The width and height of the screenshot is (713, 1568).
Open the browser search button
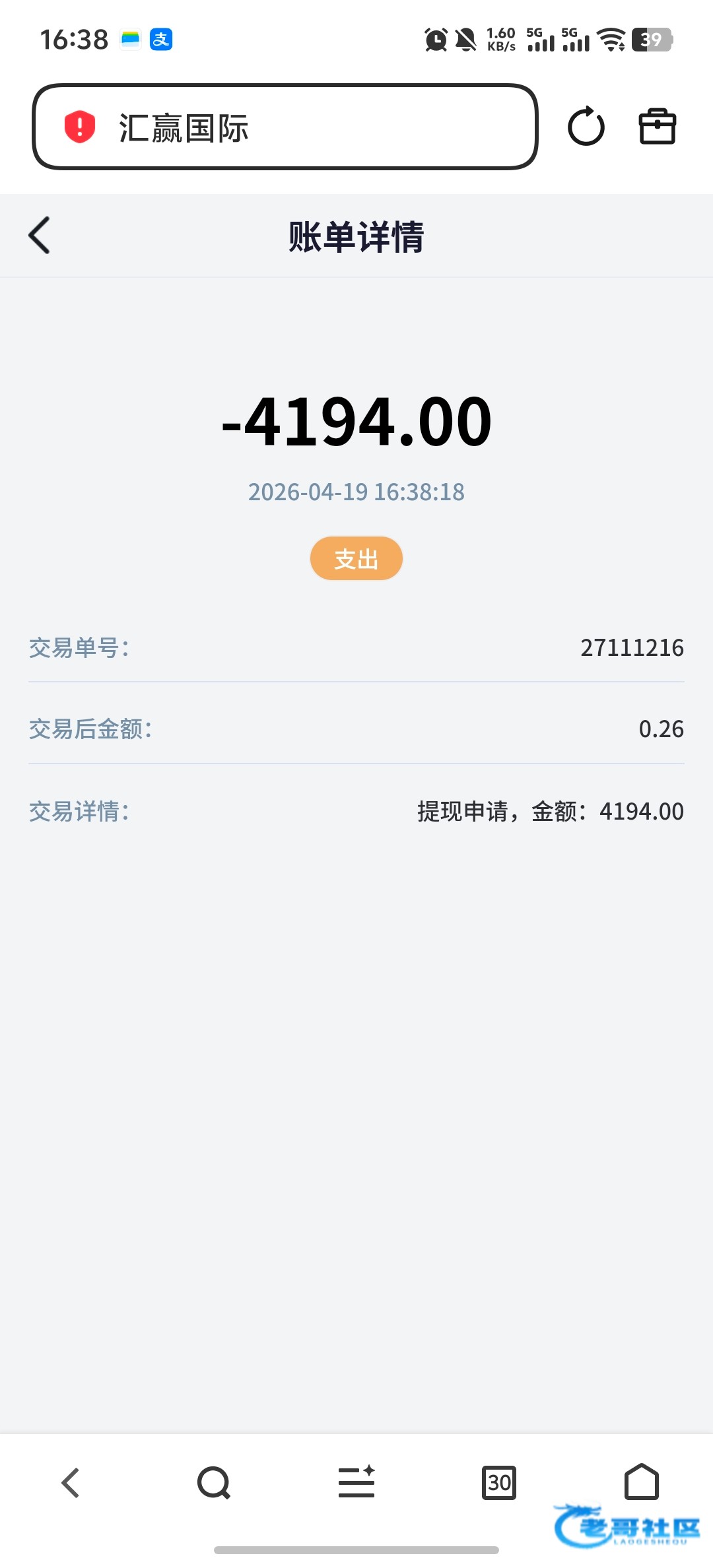coord(214,1483)
